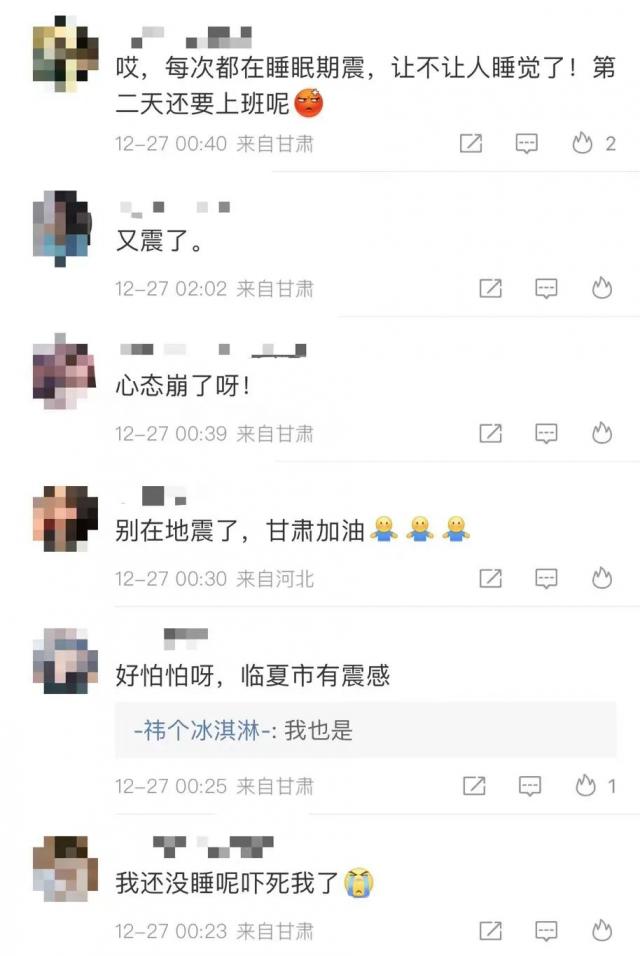Reply to the comment about 睡眠期震
Viewport: 640px width, 956px height.
(x=527, y=144)
